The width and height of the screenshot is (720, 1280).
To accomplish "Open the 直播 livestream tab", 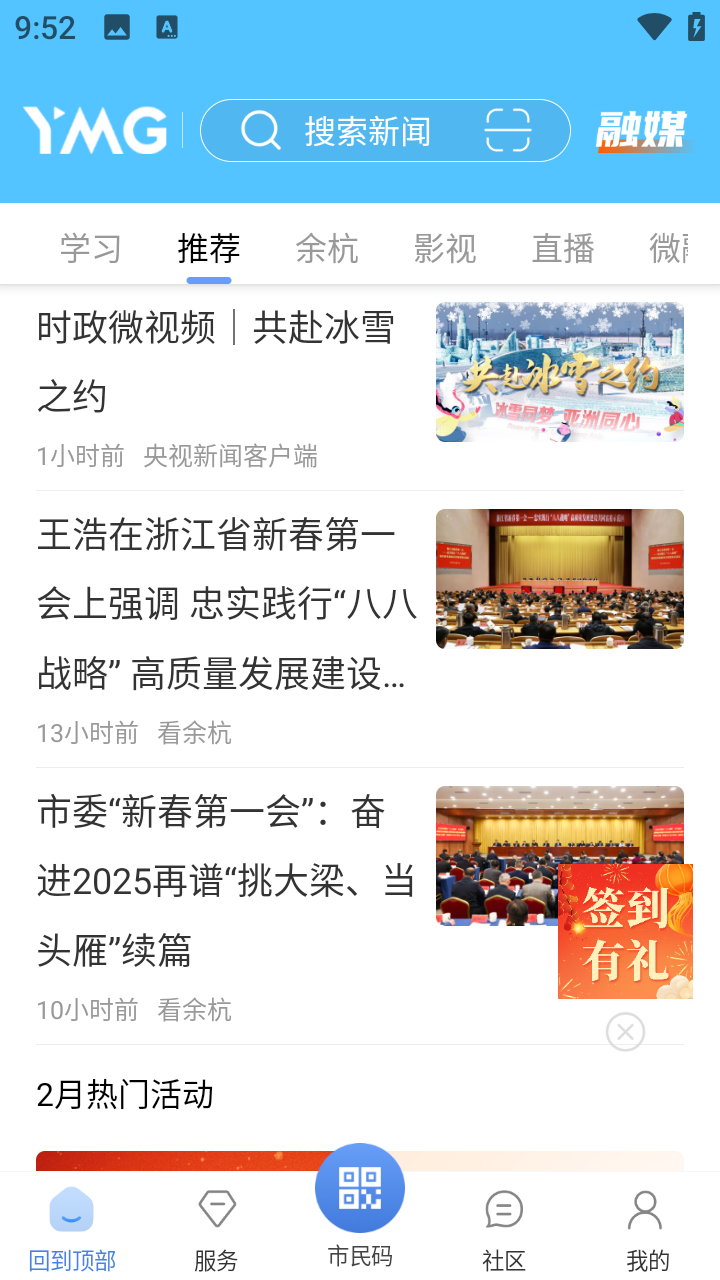I will (562, 249).
